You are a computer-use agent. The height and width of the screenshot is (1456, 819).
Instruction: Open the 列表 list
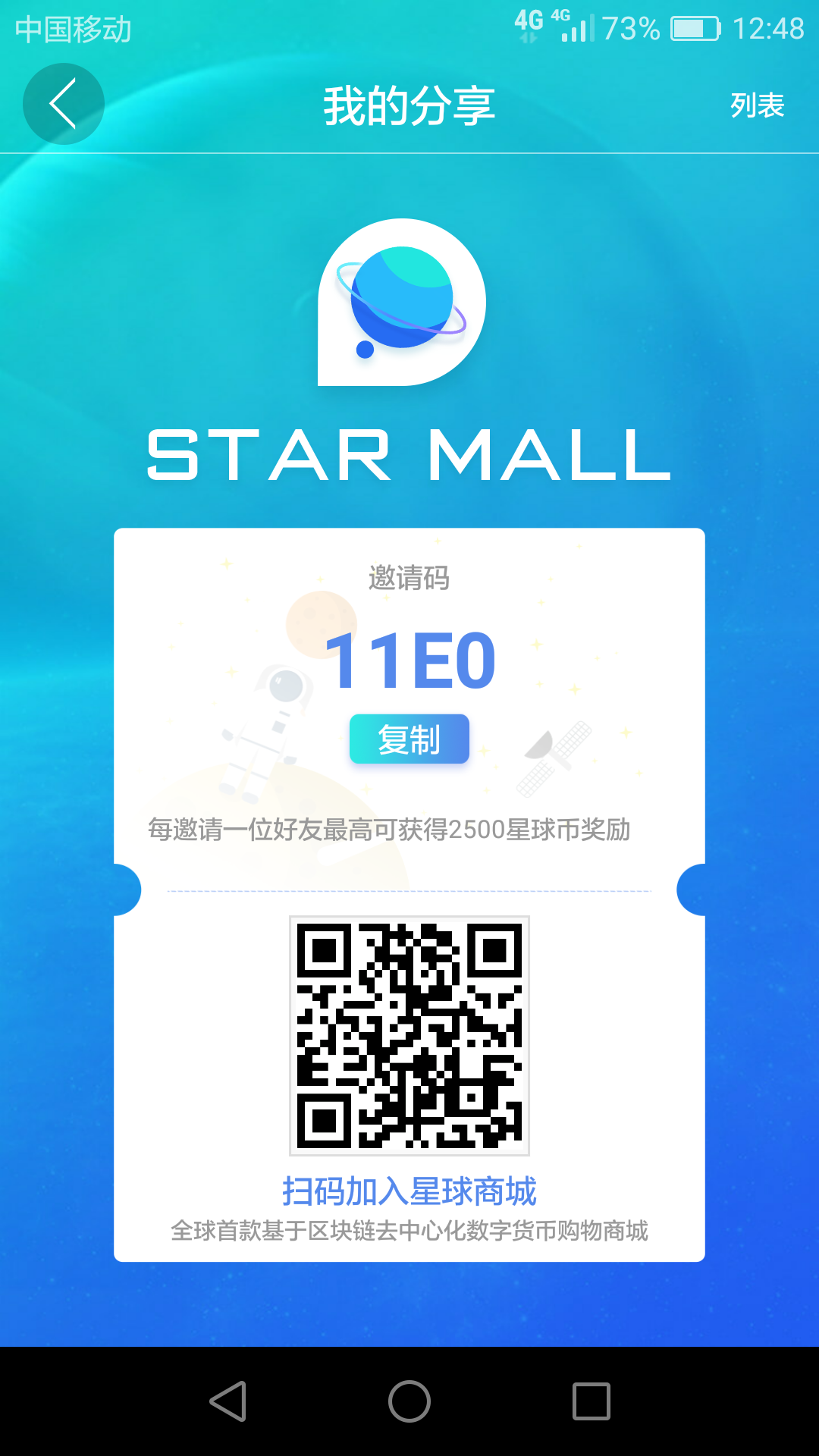pos(757,105)
